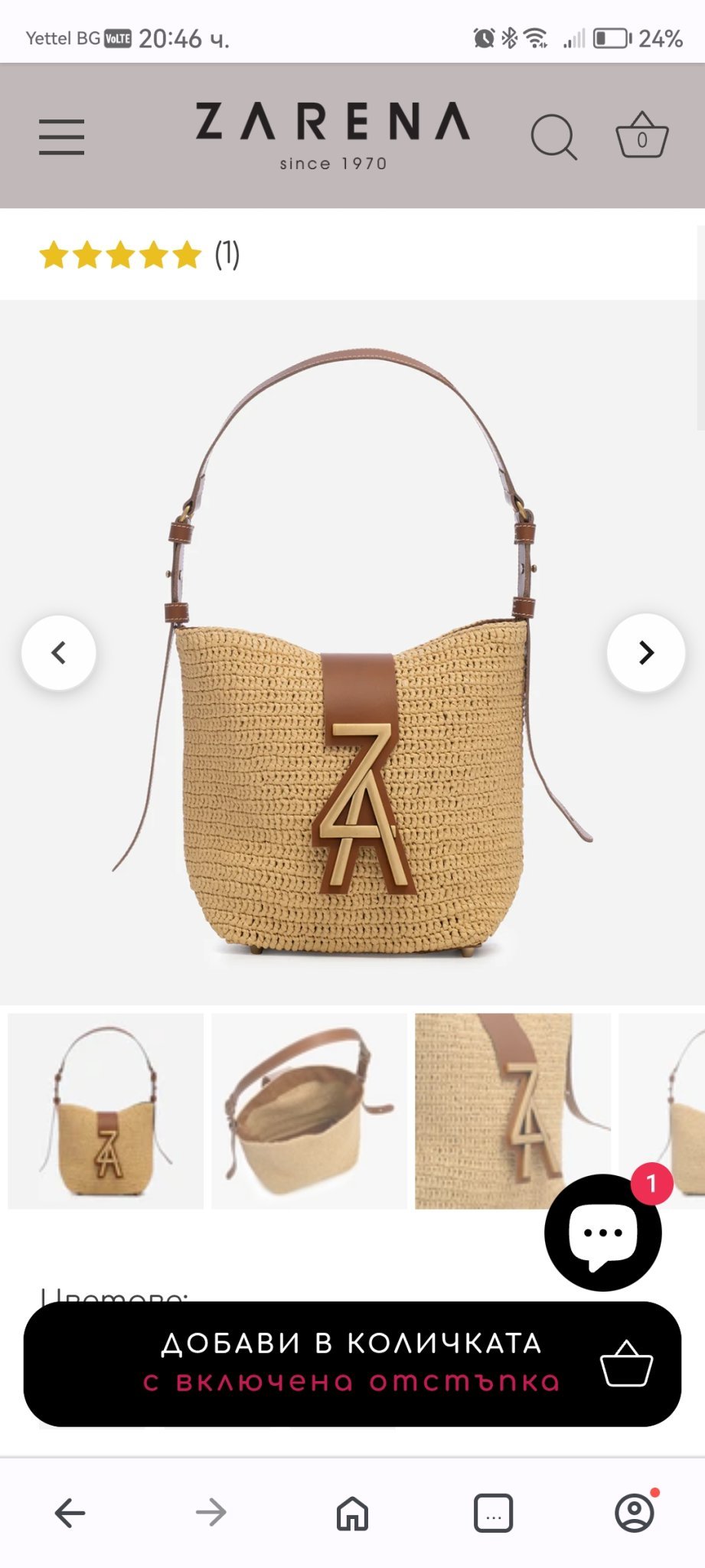Open the browser home page
The height and width of the screenshot is (1568, 705).
[352, 1513]
